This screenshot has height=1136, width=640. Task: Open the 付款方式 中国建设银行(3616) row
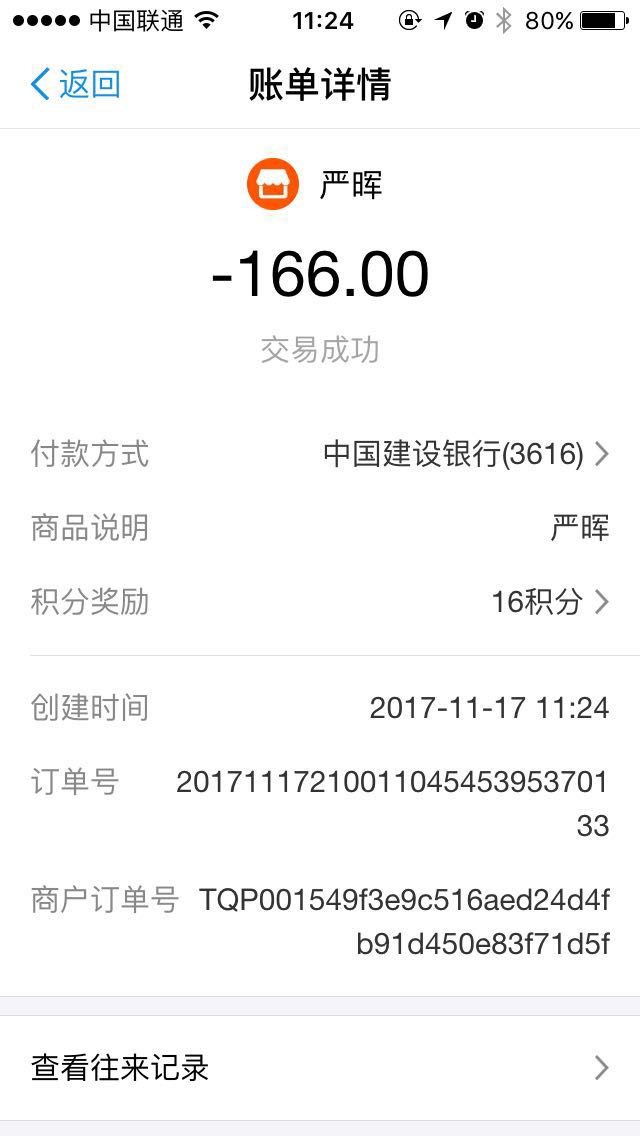320,454
